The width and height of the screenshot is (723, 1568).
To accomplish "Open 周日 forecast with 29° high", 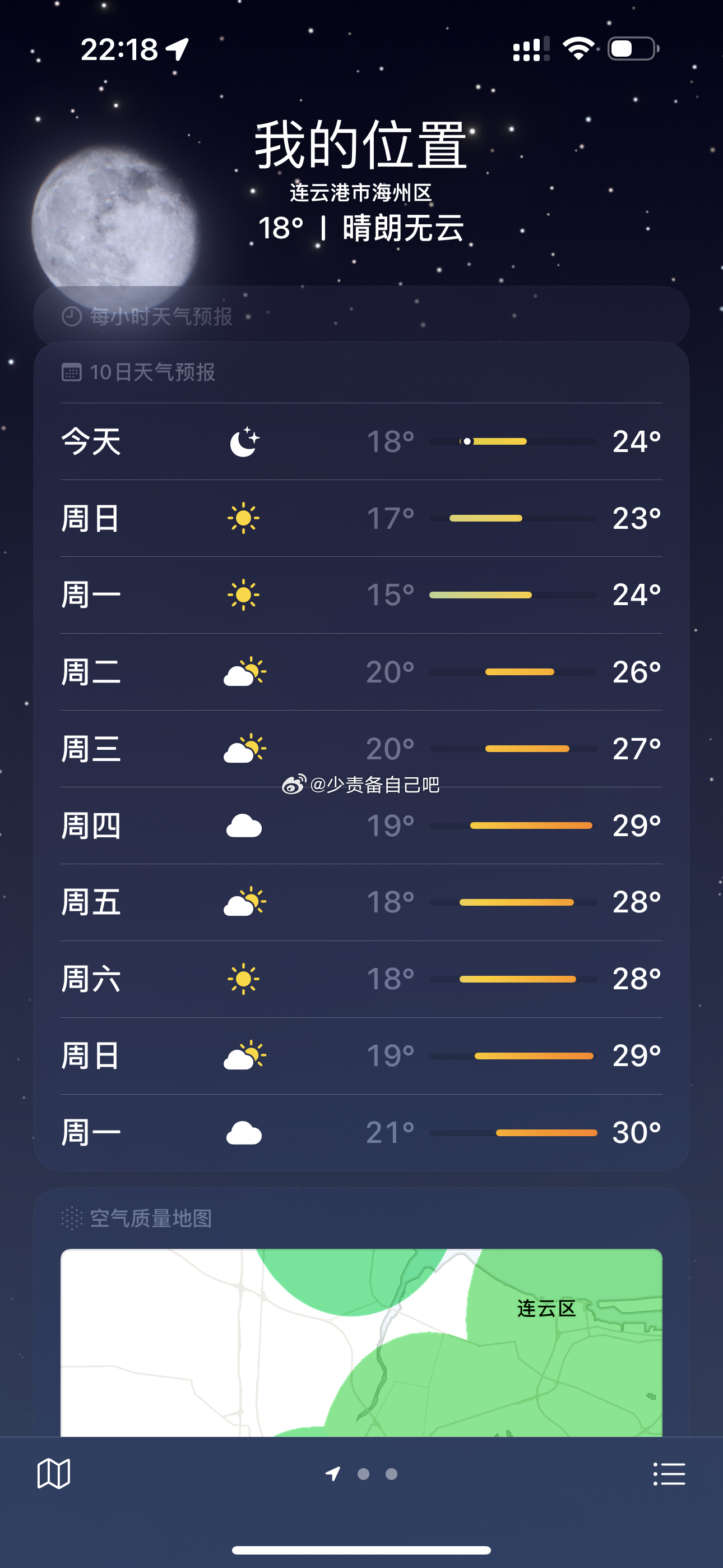I will [361, 1055].
